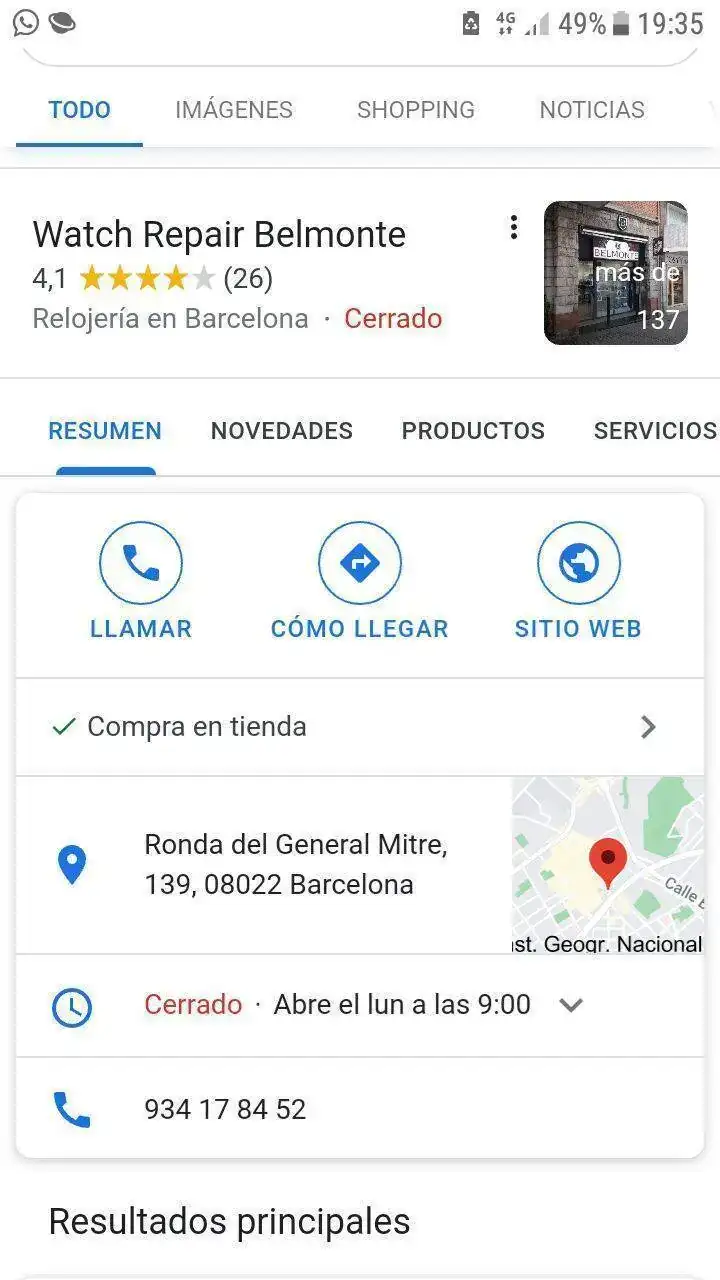The height and width of the screenshot is (1280, 720).
Task: Select the Resumen tab
Action: 105,431
